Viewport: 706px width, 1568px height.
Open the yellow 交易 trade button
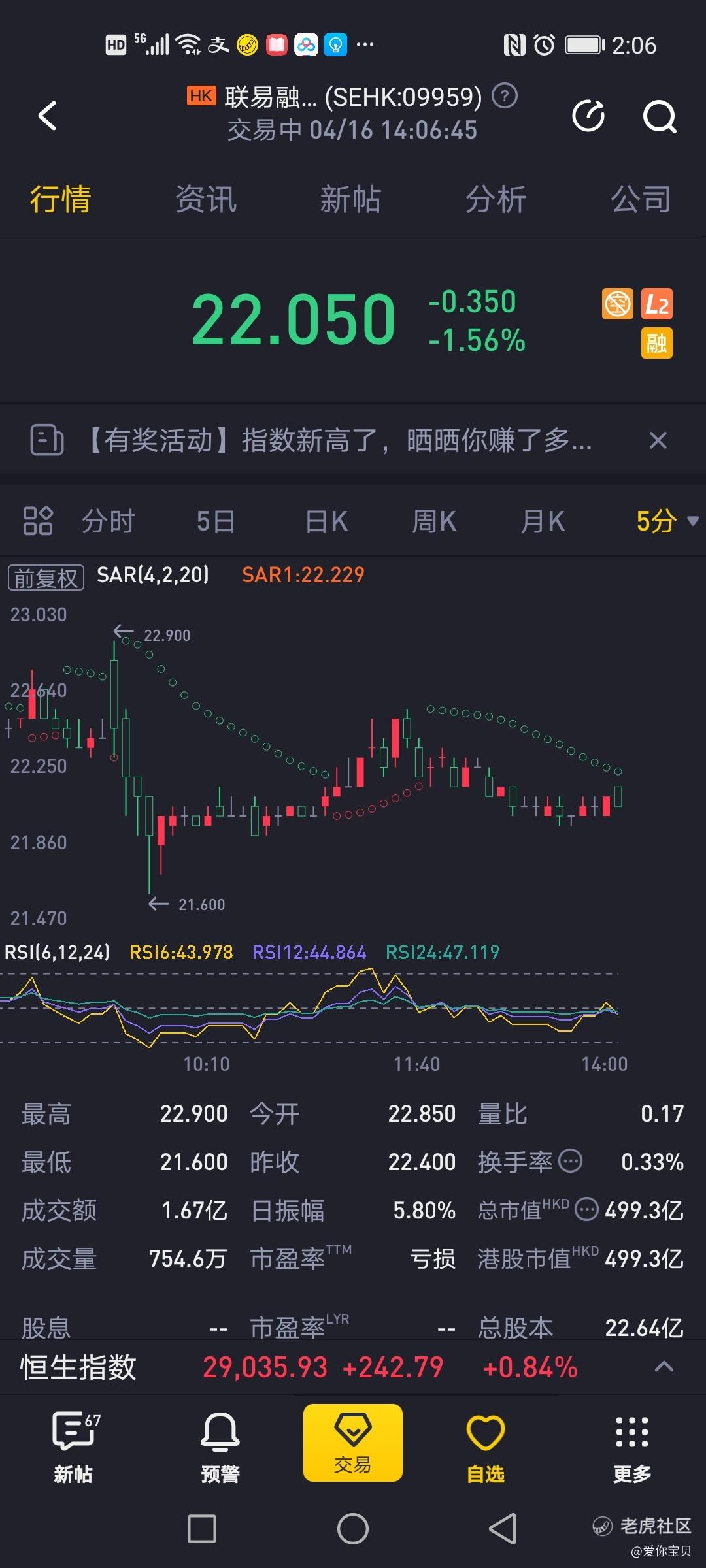pos(352,1442)
